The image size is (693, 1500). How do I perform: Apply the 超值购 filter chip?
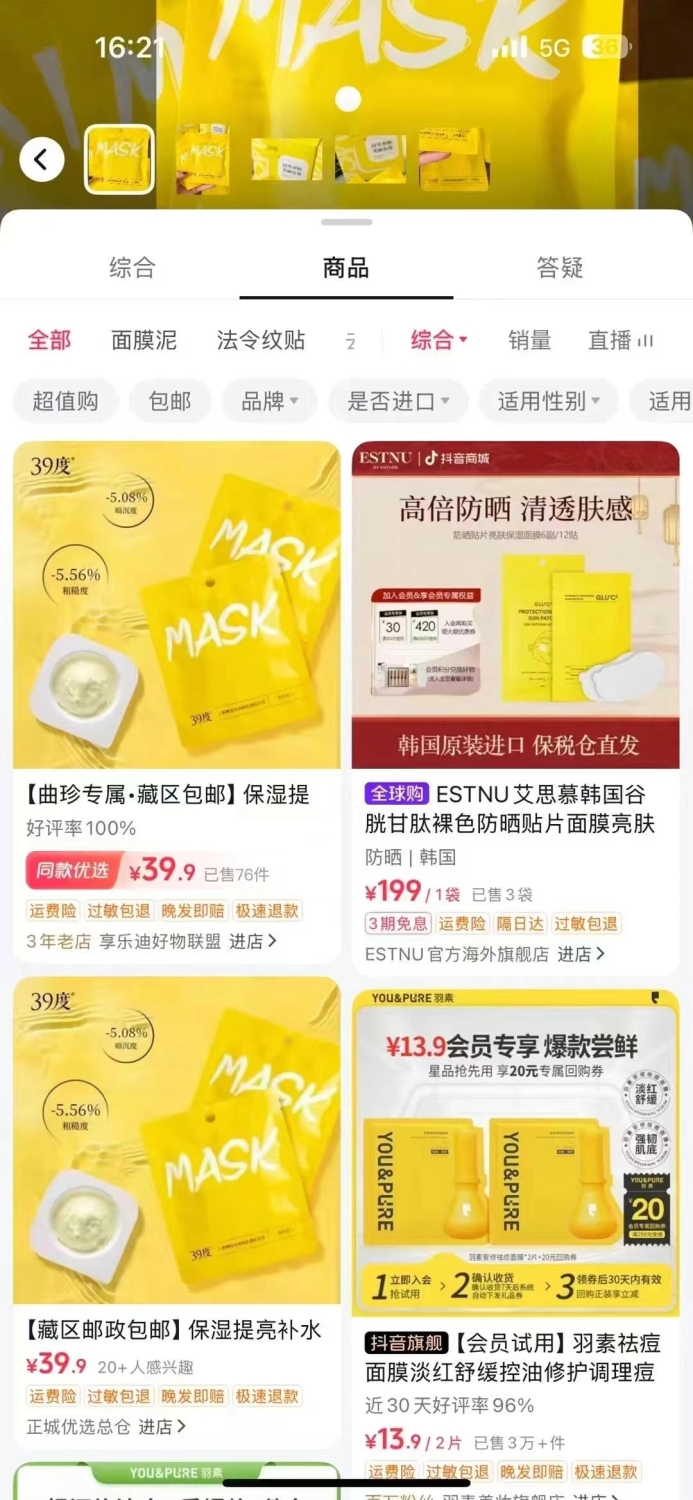(x=66, y=401)
